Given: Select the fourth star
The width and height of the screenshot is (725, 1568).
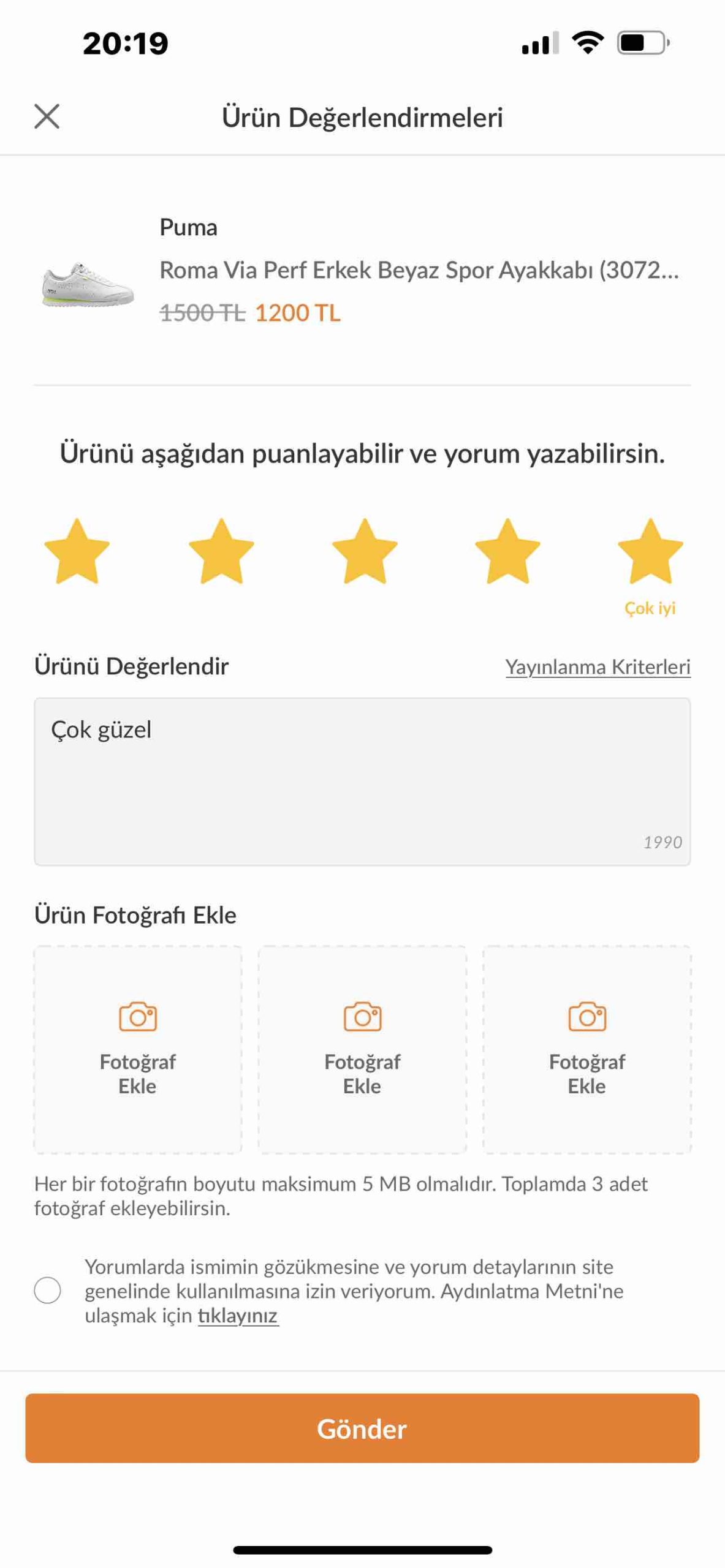Looking at the screenshot, I should coord(507,551).
